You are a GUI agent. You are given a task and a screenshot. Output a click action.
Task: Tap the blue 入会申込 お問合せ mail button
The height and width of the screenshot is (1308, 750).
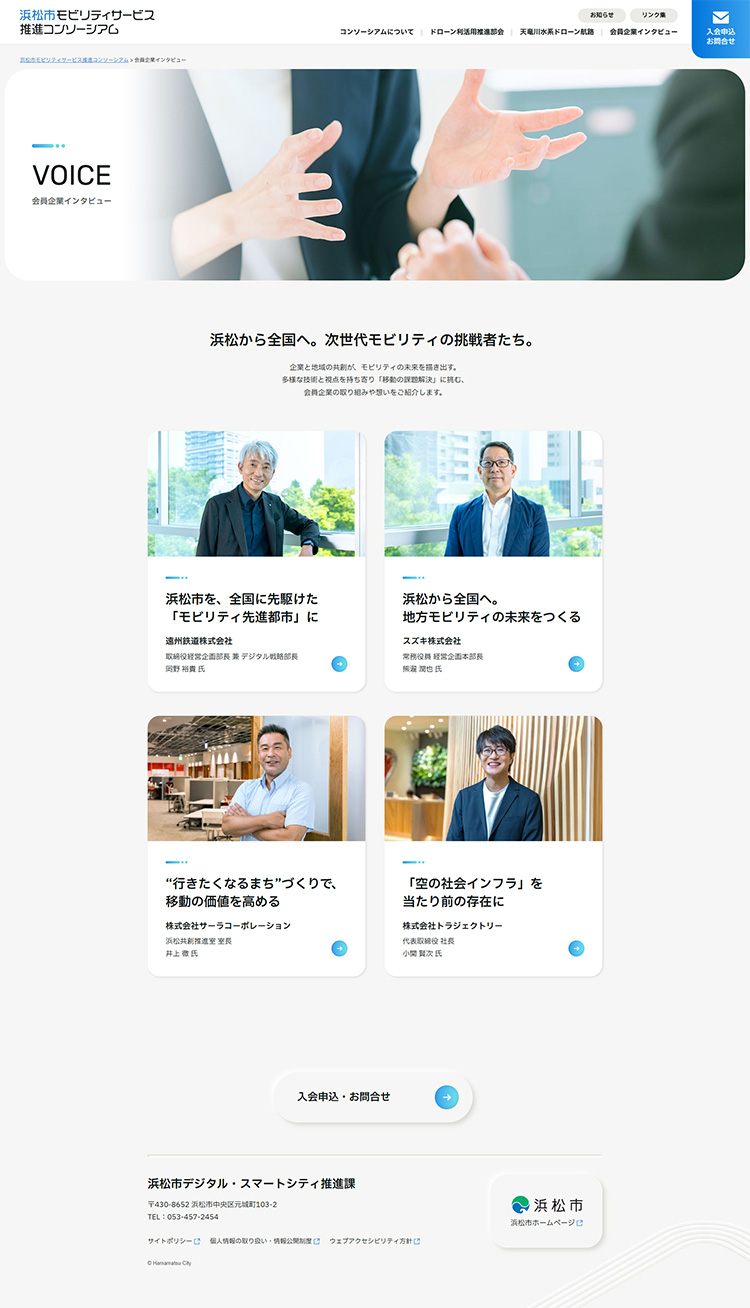pyautogui.click(x=720, y=29)
